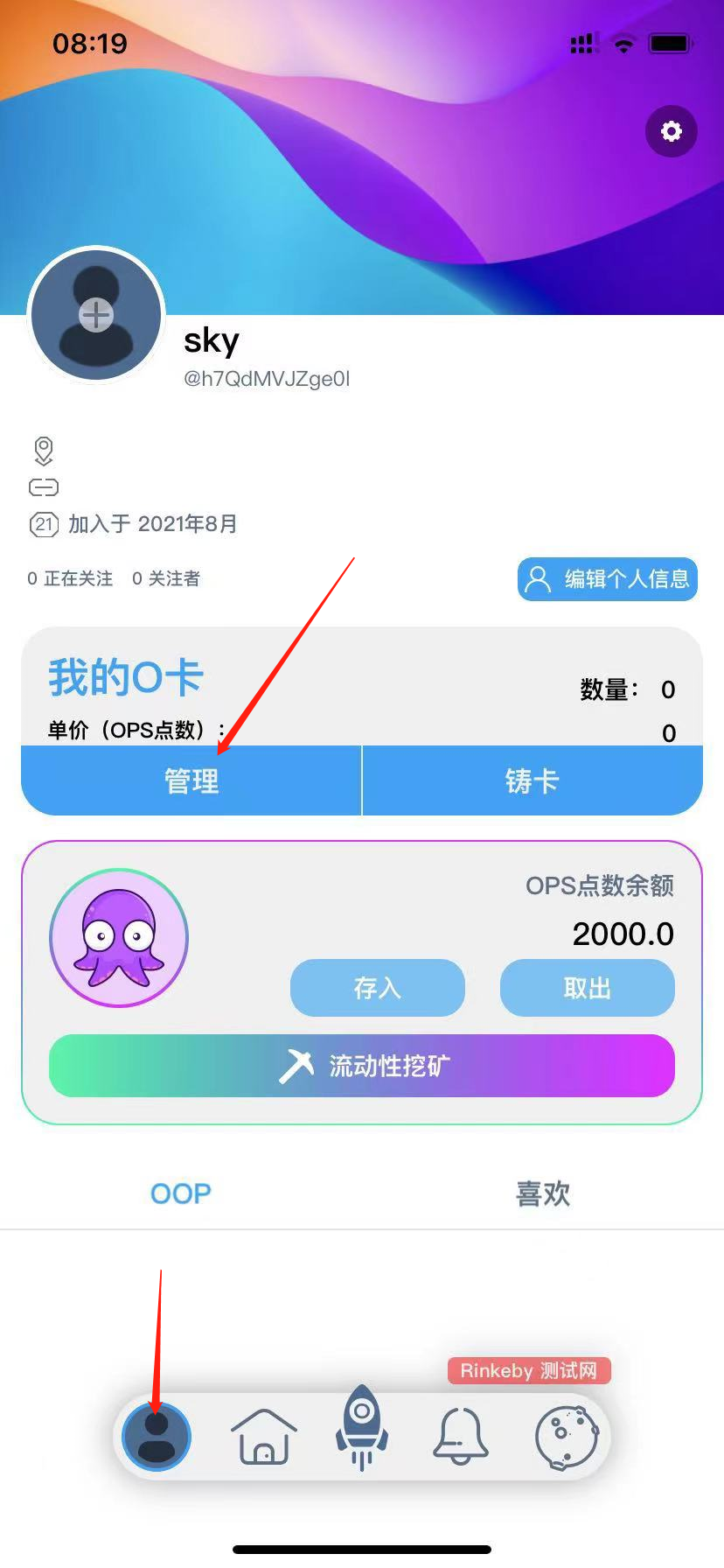The image size is (724, 1568).
Task: Open 管理 under 我的O卡
Action: point(191,780)
